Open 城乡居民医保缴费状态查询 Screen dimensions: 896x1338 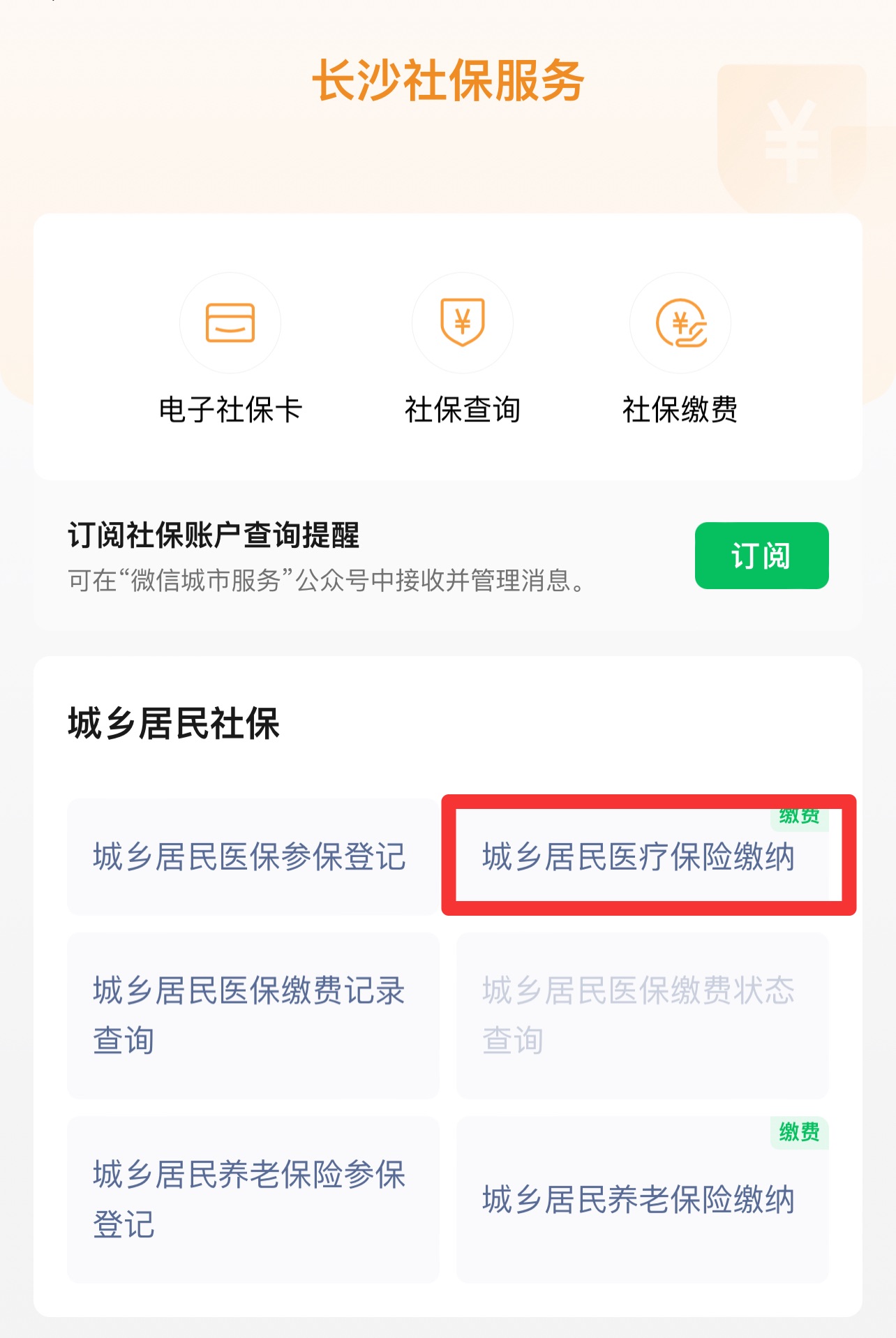[x=642, y=1015]
